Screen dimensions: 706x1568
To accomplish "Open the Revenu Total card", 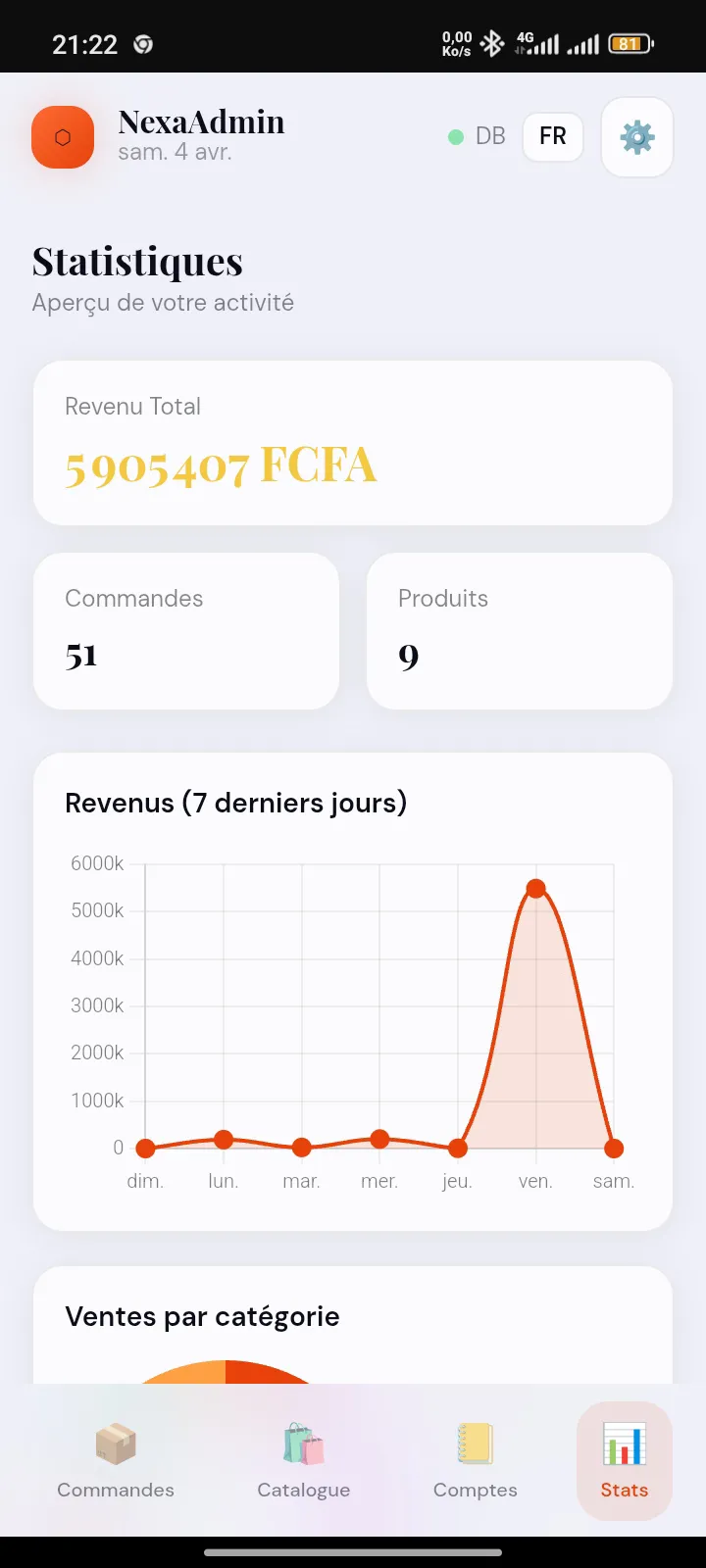I will 352,443.
